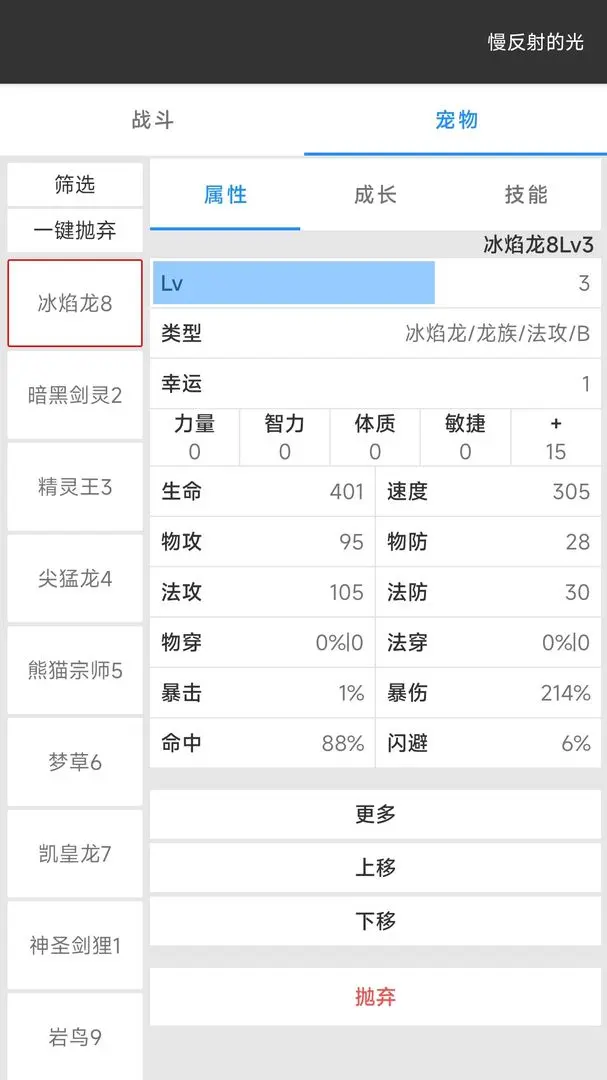Choose pet 精灵王3
The width and height of the screenshot is (607, 1080).
(75, 487)
